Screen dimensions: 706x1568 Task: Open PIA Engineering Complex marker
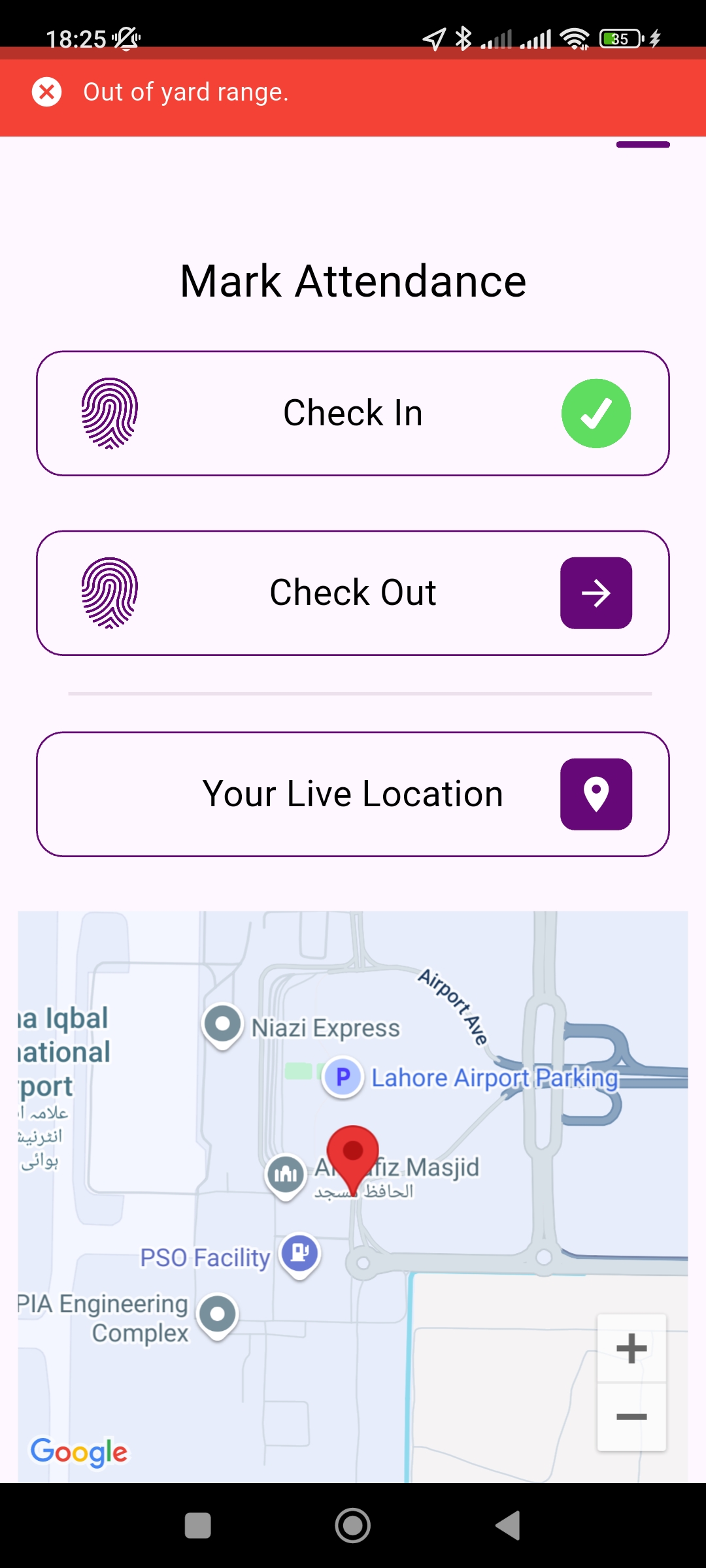point(218,1316)
